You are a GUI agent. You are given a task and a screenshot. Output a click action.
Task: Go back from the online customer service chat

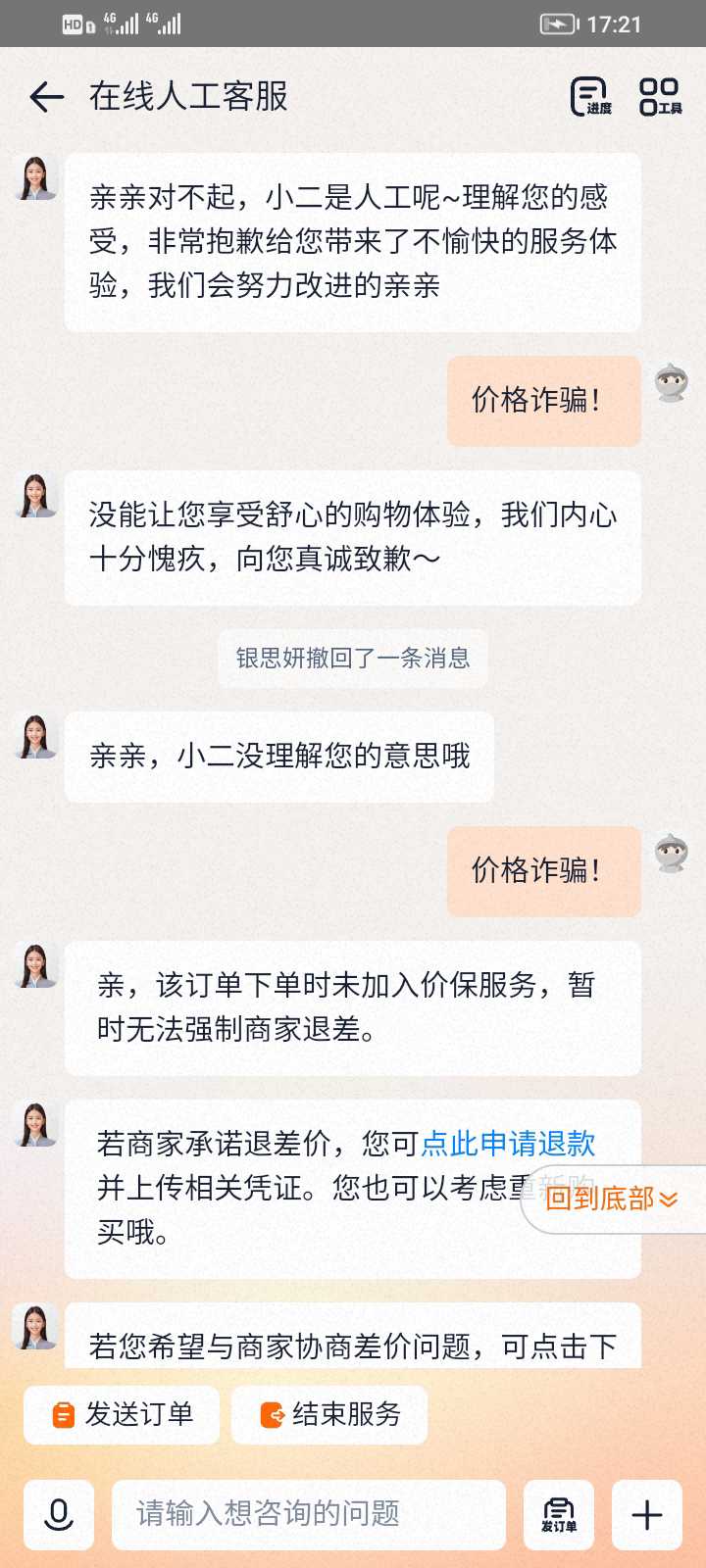tap(47, 96)
